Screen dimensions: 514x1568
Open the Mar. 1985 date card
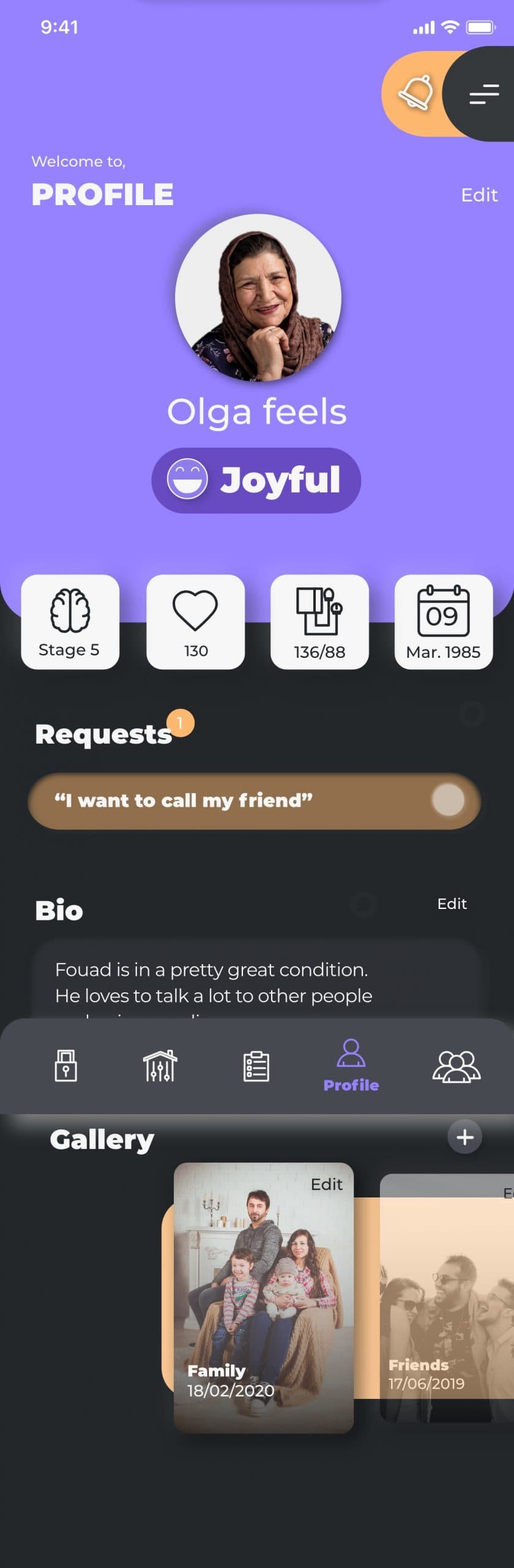(444, 622)
